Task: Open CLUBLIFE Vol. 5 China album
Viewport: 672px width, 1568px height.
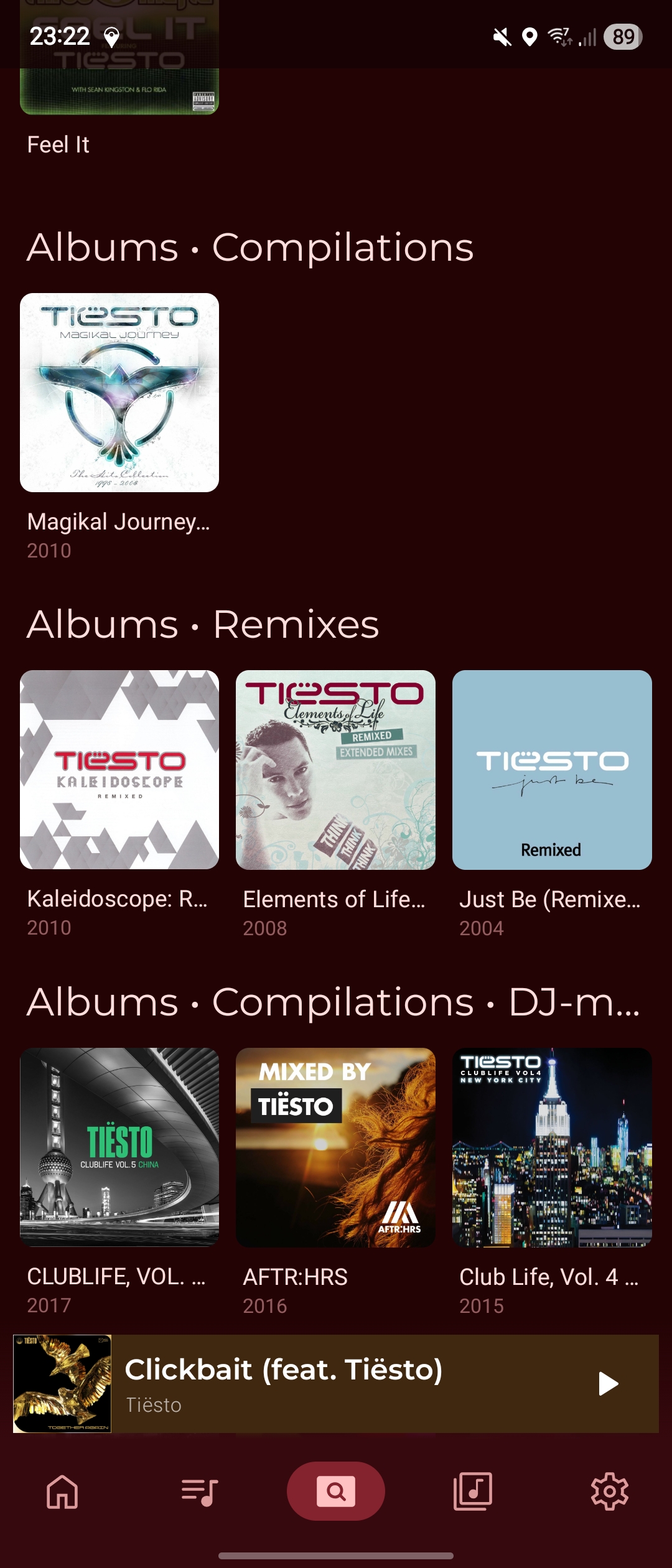Action: 119,1147
